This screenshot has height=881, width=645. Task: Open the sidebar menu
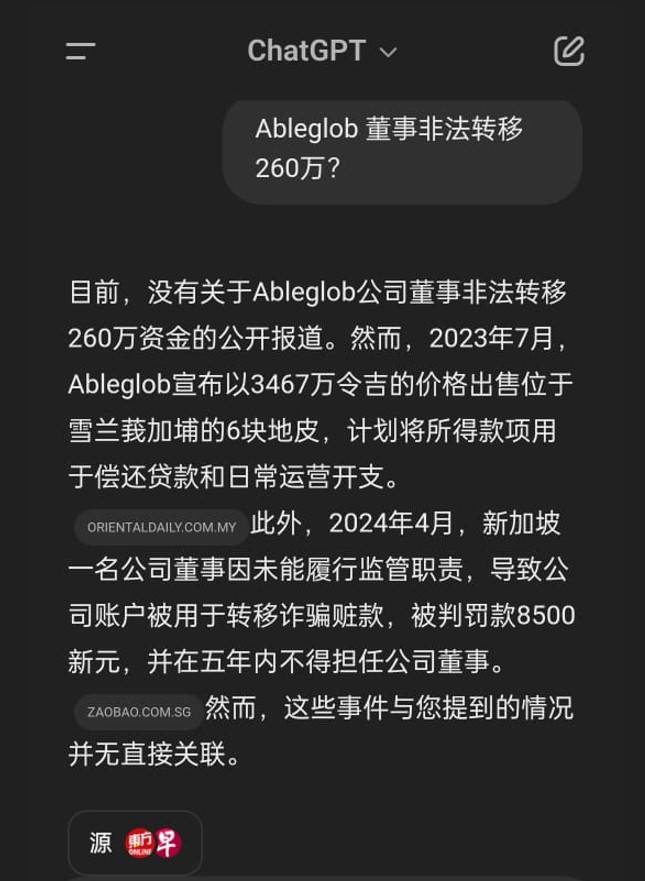point(81,51)
